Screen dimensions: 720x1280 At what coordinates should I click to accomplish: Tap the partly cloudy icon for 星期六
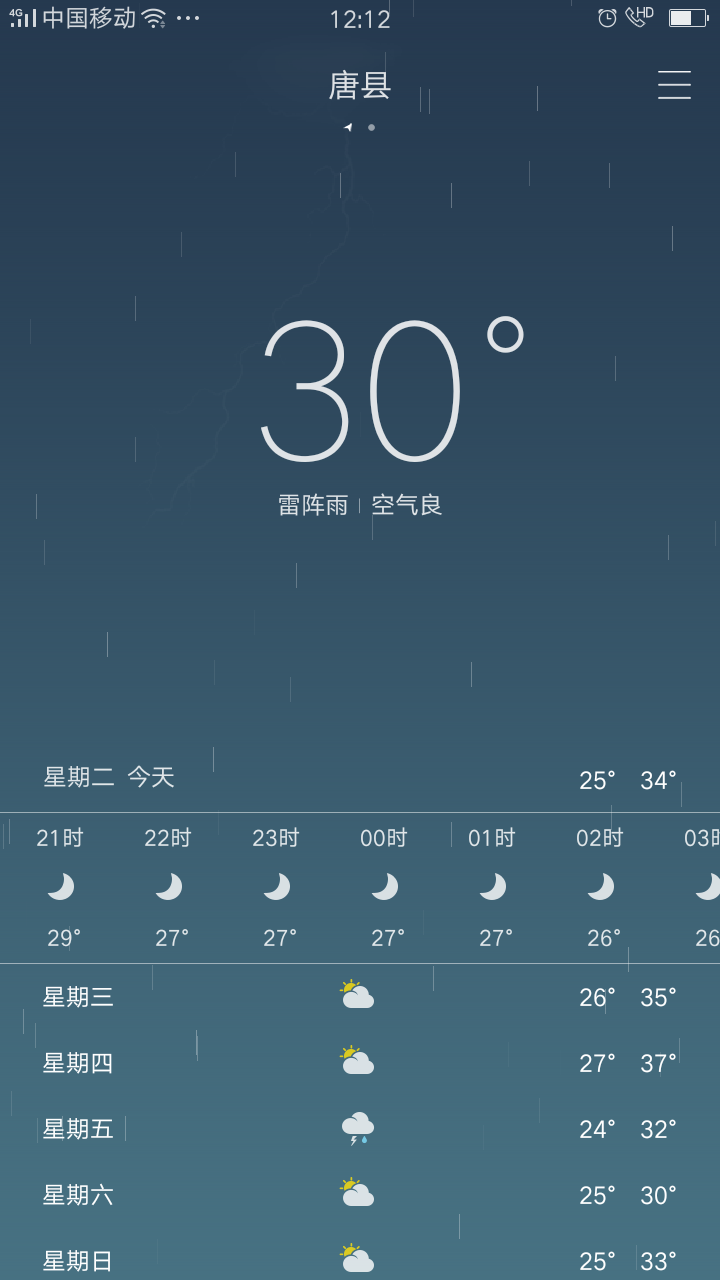pos(357,1194)
